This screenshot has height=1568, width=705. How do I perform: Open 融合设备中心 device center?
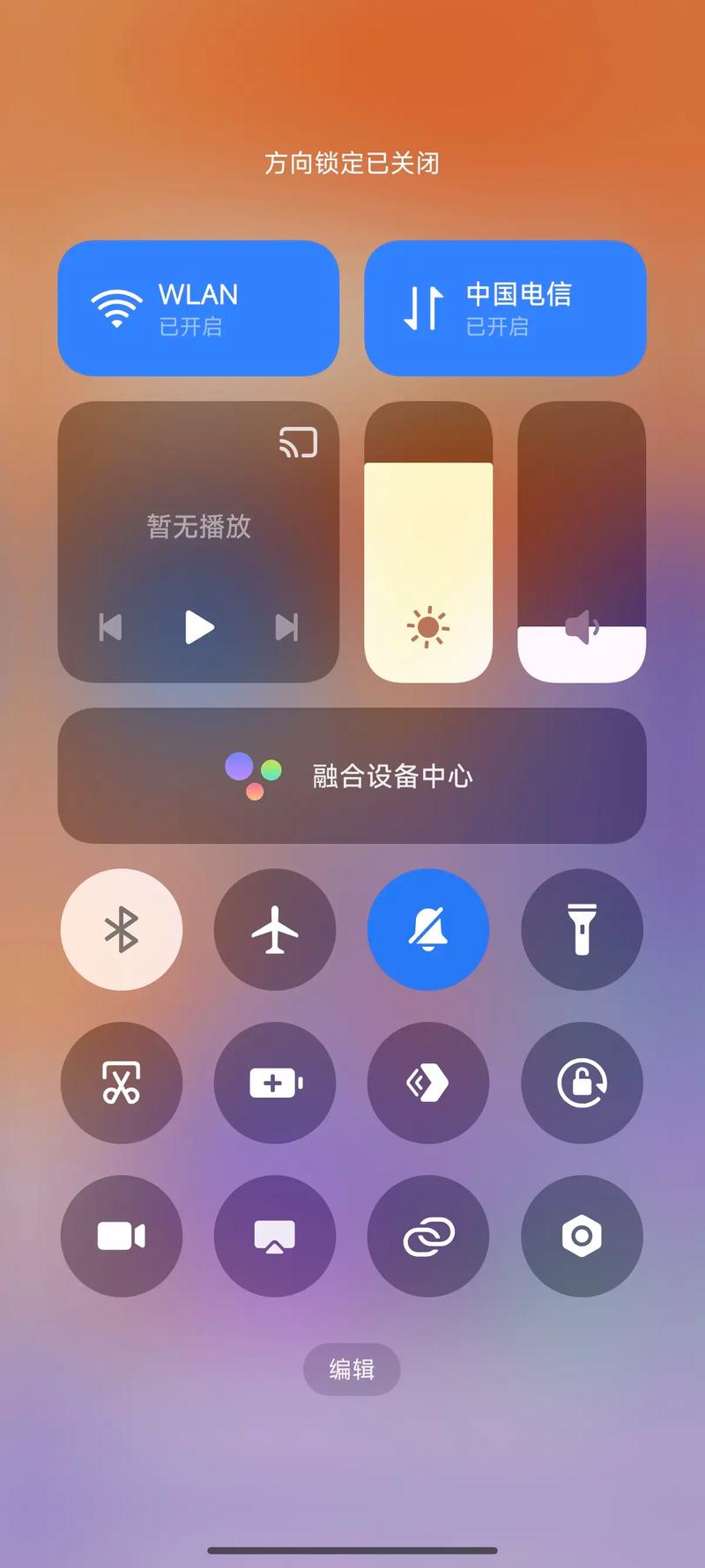coord(352,775)
